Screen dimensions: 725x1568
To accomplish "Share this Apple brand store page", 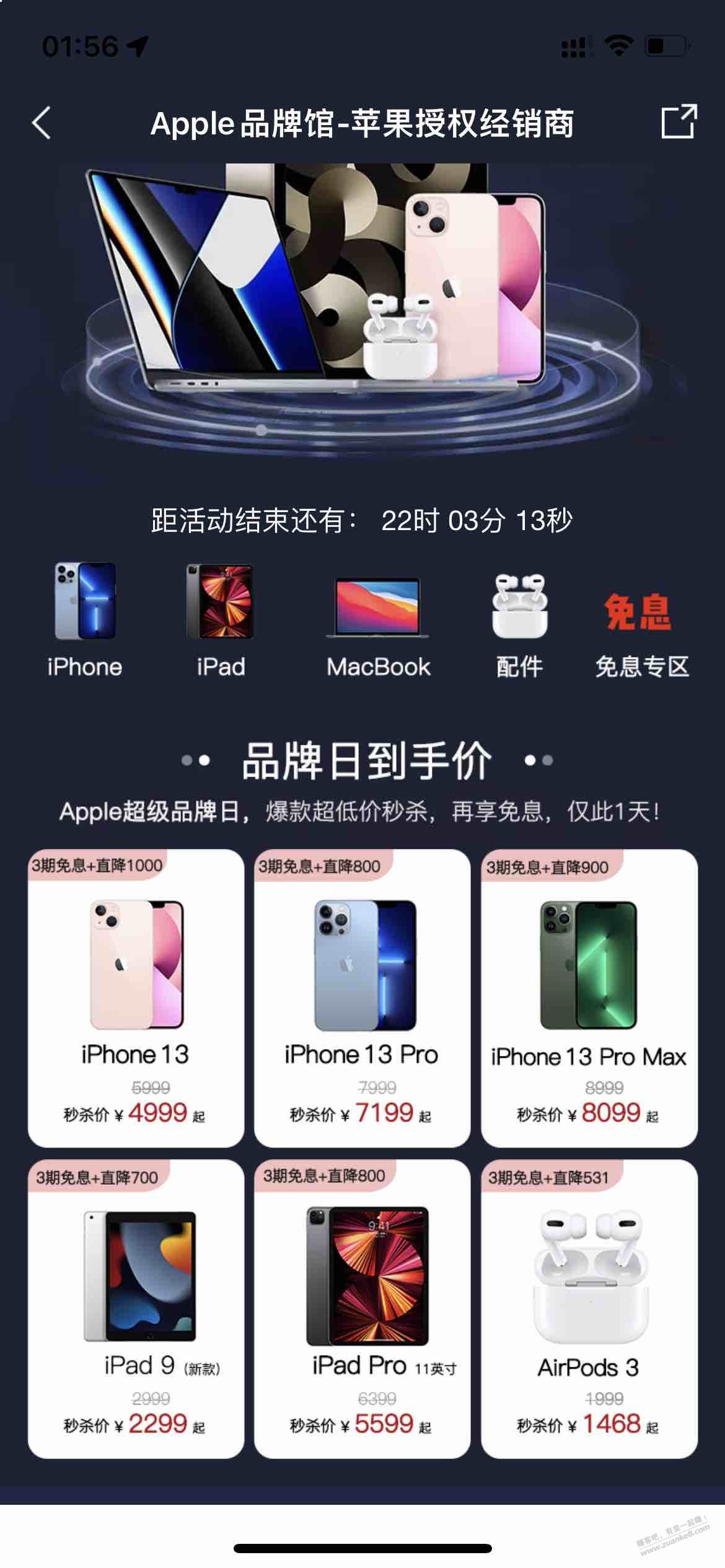I will [679, 121].
